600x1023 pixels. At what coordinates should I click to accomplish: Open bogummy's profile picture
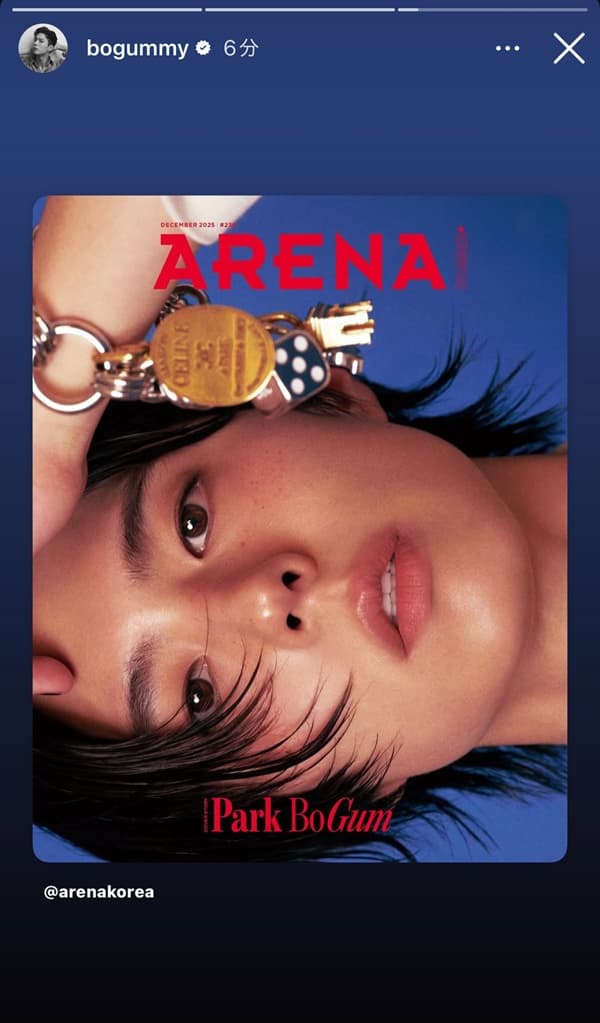coord(43,48)
